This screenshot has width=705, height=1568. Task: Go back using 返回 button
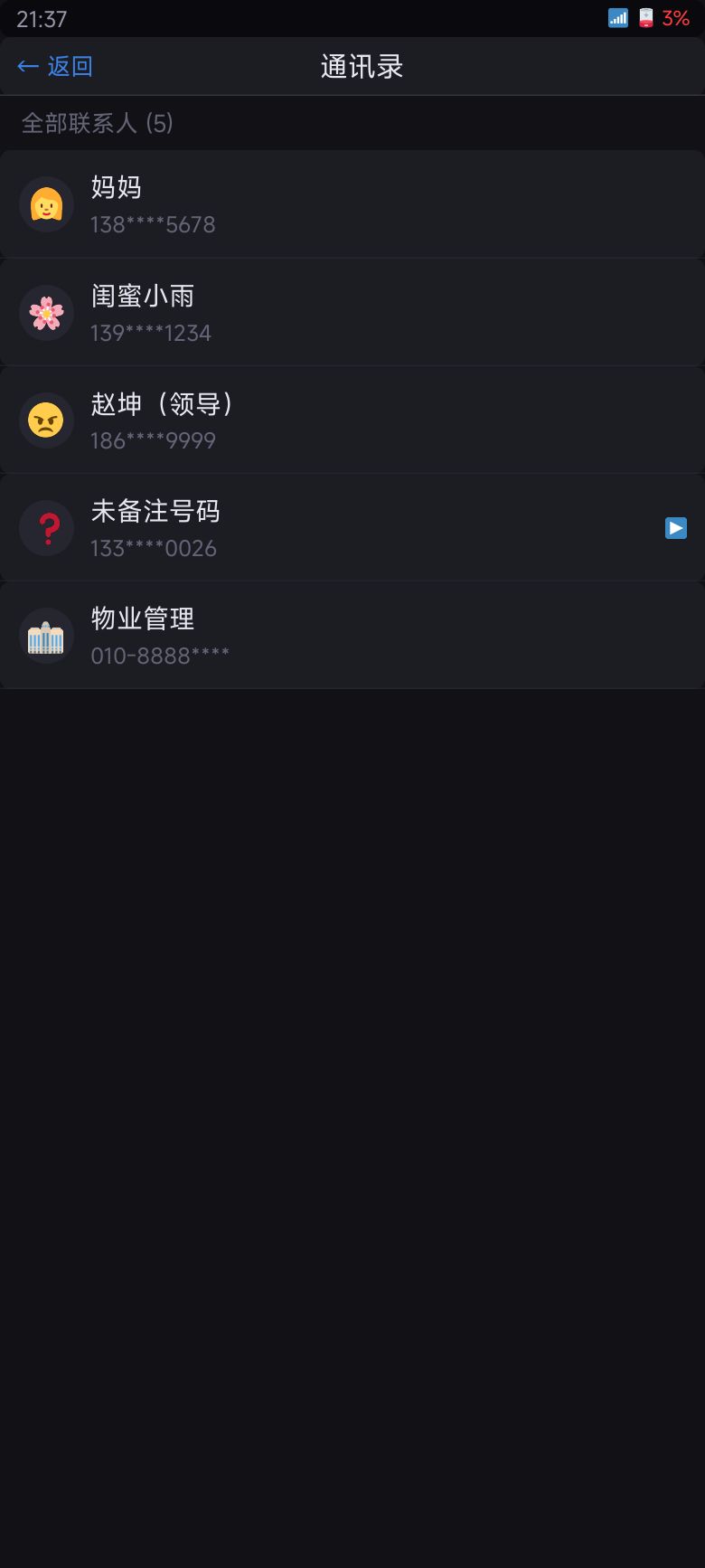pyautogui.click(x=55, y=66)
